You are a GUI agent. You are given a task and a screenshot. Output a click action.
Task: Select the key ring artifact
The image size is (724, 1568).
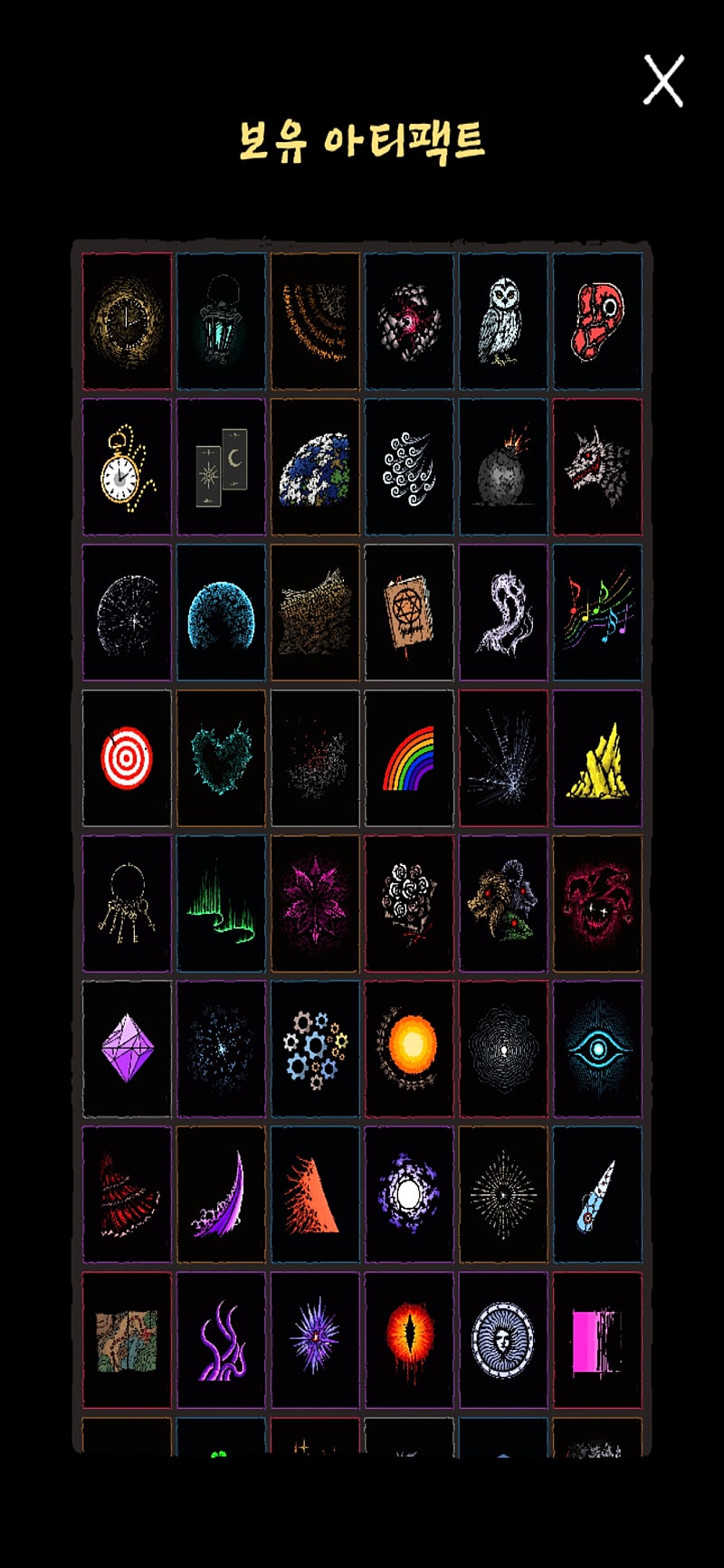coord(127,903)
